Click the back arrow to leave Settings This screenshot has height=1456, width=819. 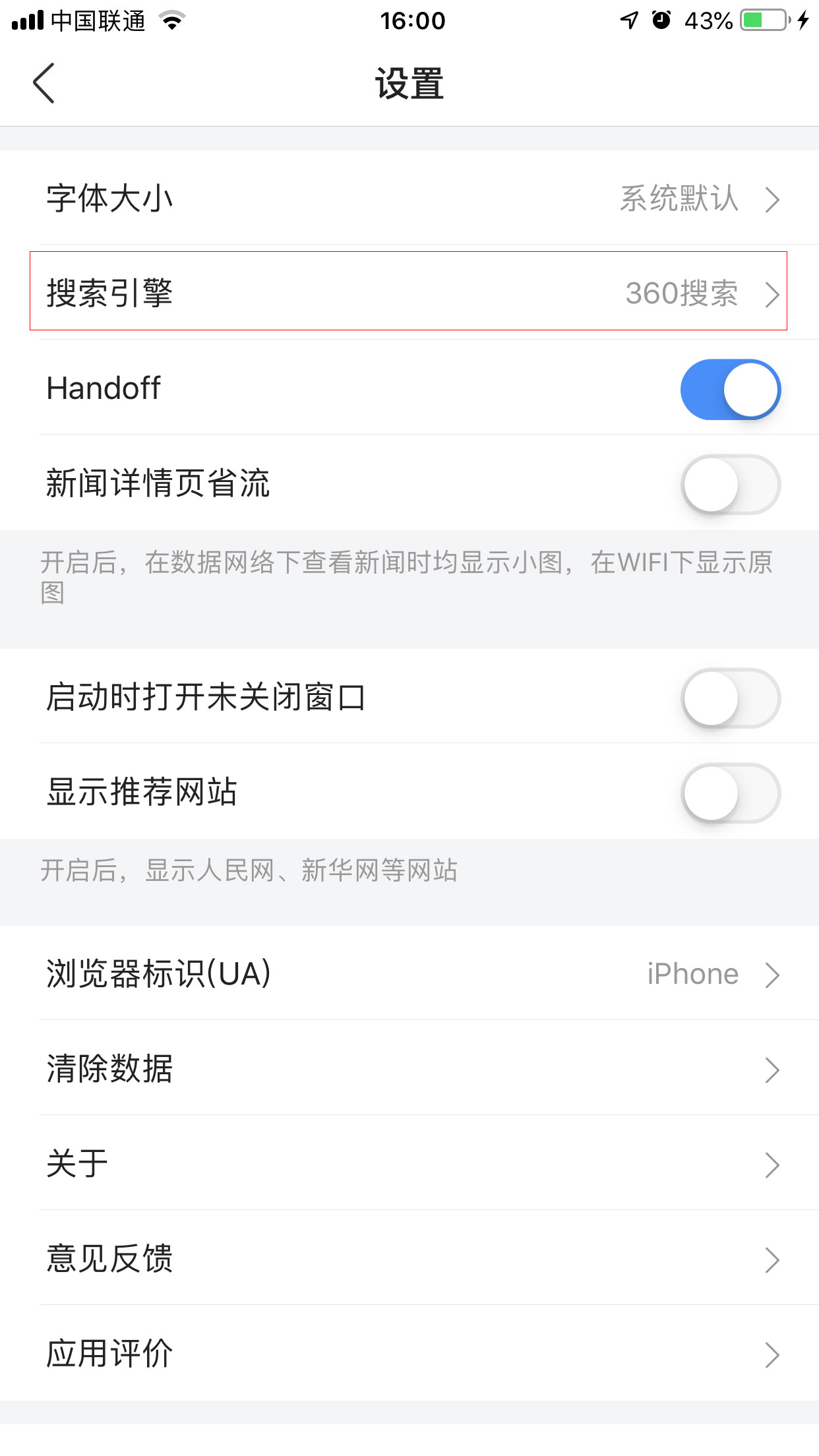coord(44,84)
